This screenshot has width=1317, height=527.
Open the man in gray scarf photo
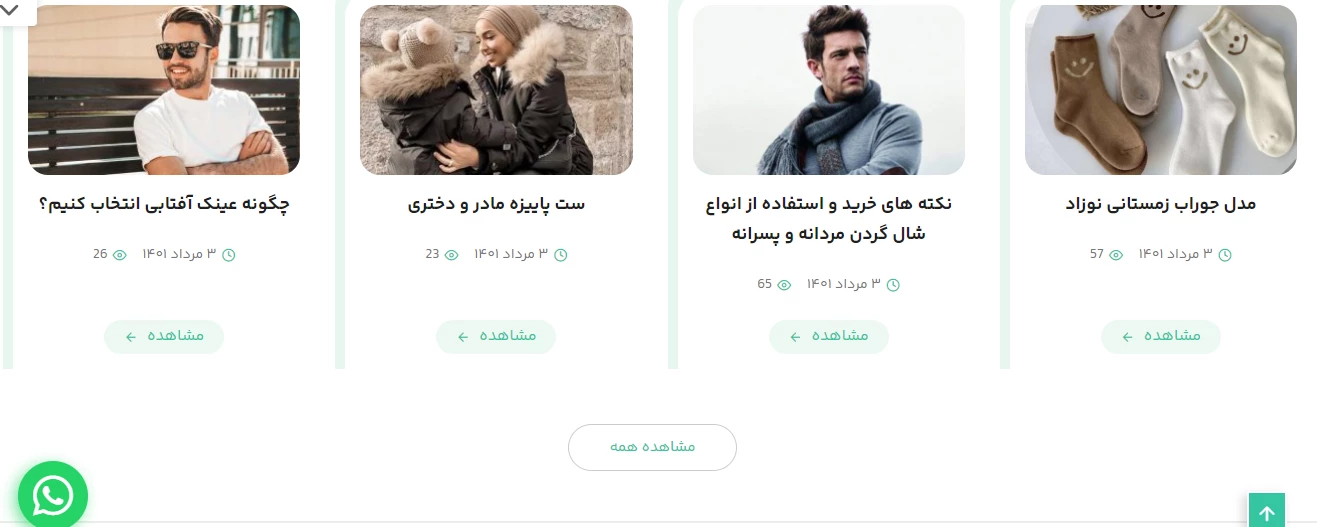tap(828, 90)
